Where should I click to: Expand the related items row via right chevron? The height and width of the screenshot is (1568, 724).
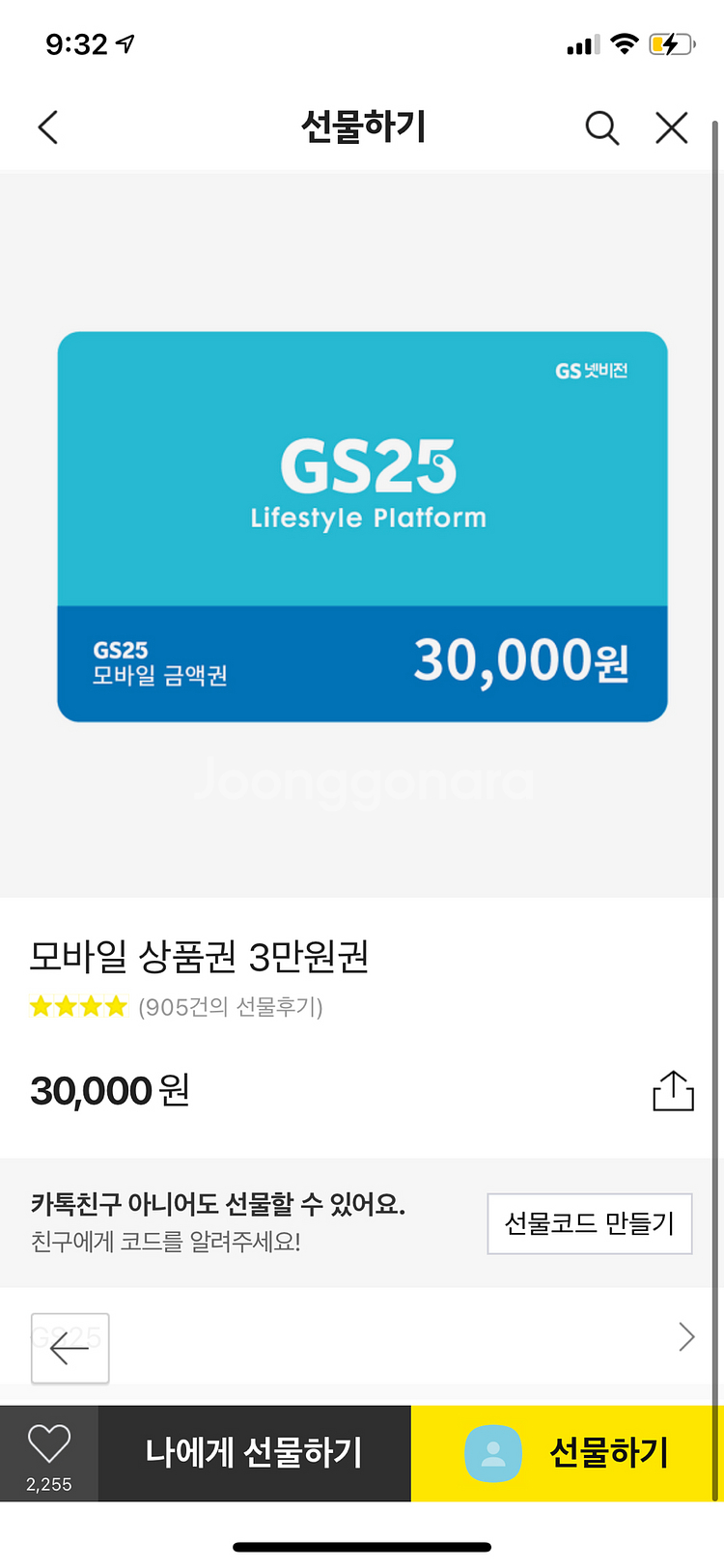685,1336
